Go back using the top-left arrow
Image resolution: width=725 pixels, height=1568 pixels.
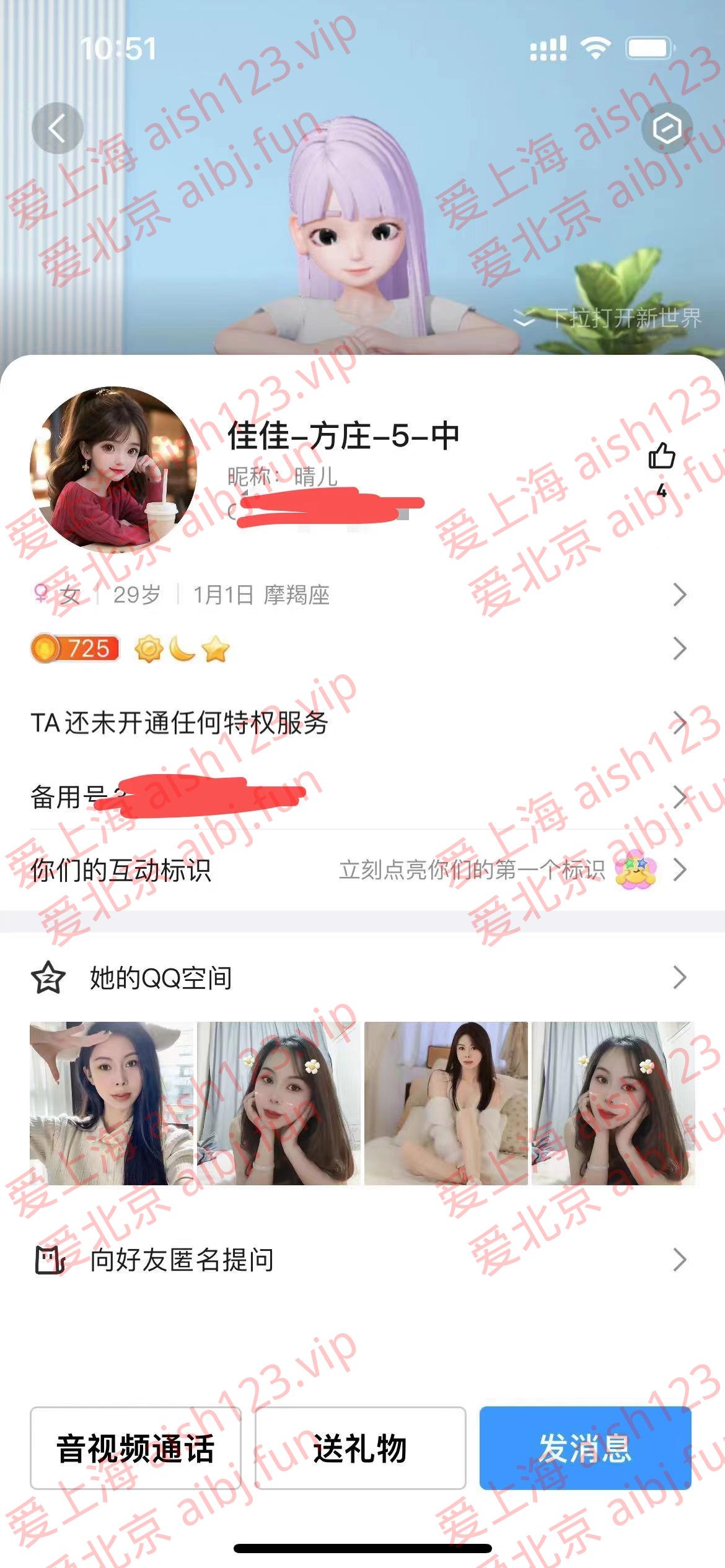[57, 129]
